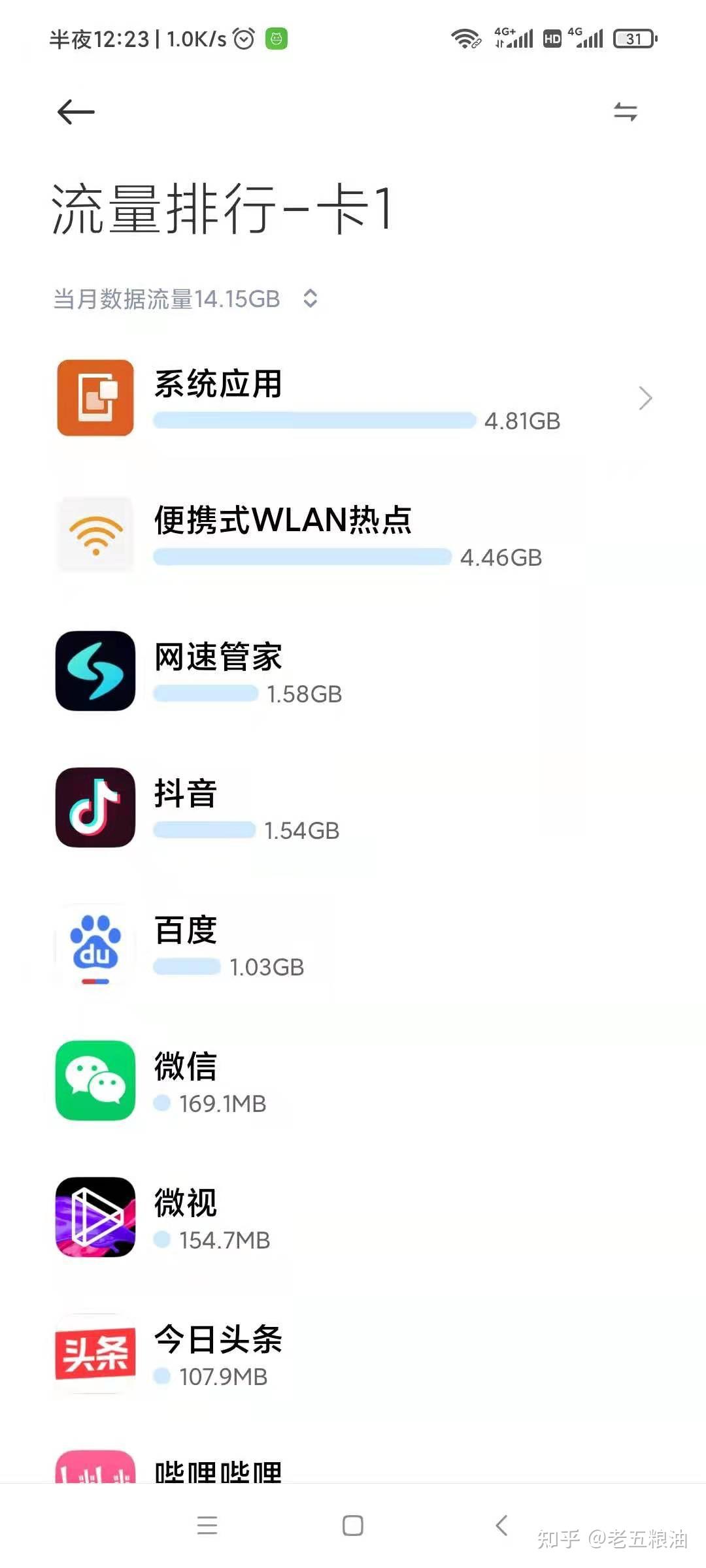The width and height of the screenshot is (706, 1568).
Task: Open 系统应用 traffic details
Action: (x=353, y=399)
